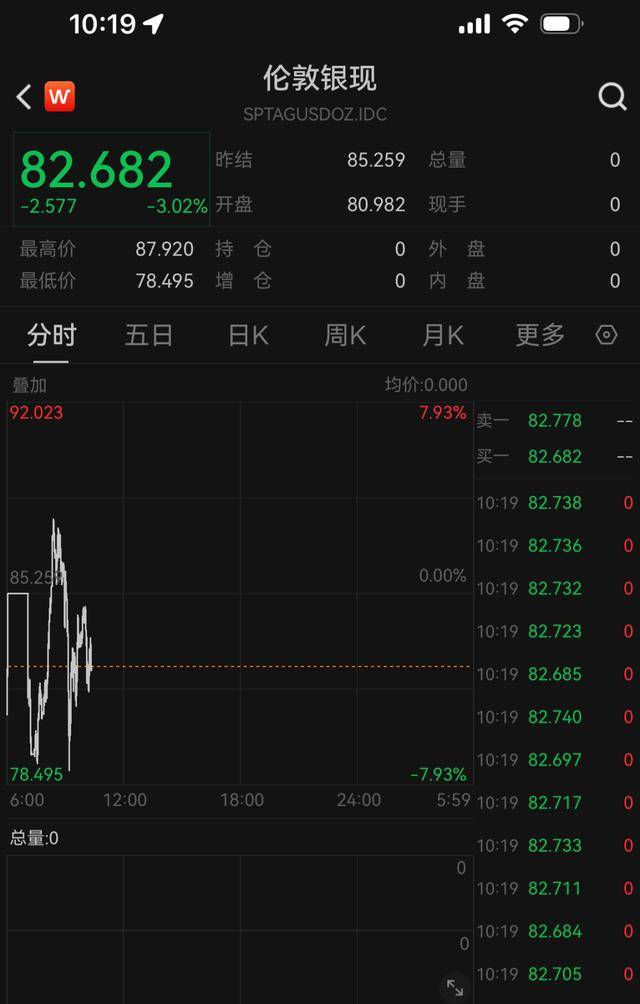Expand the chart to full screen
640x1004 pixels.
[454, 986]
